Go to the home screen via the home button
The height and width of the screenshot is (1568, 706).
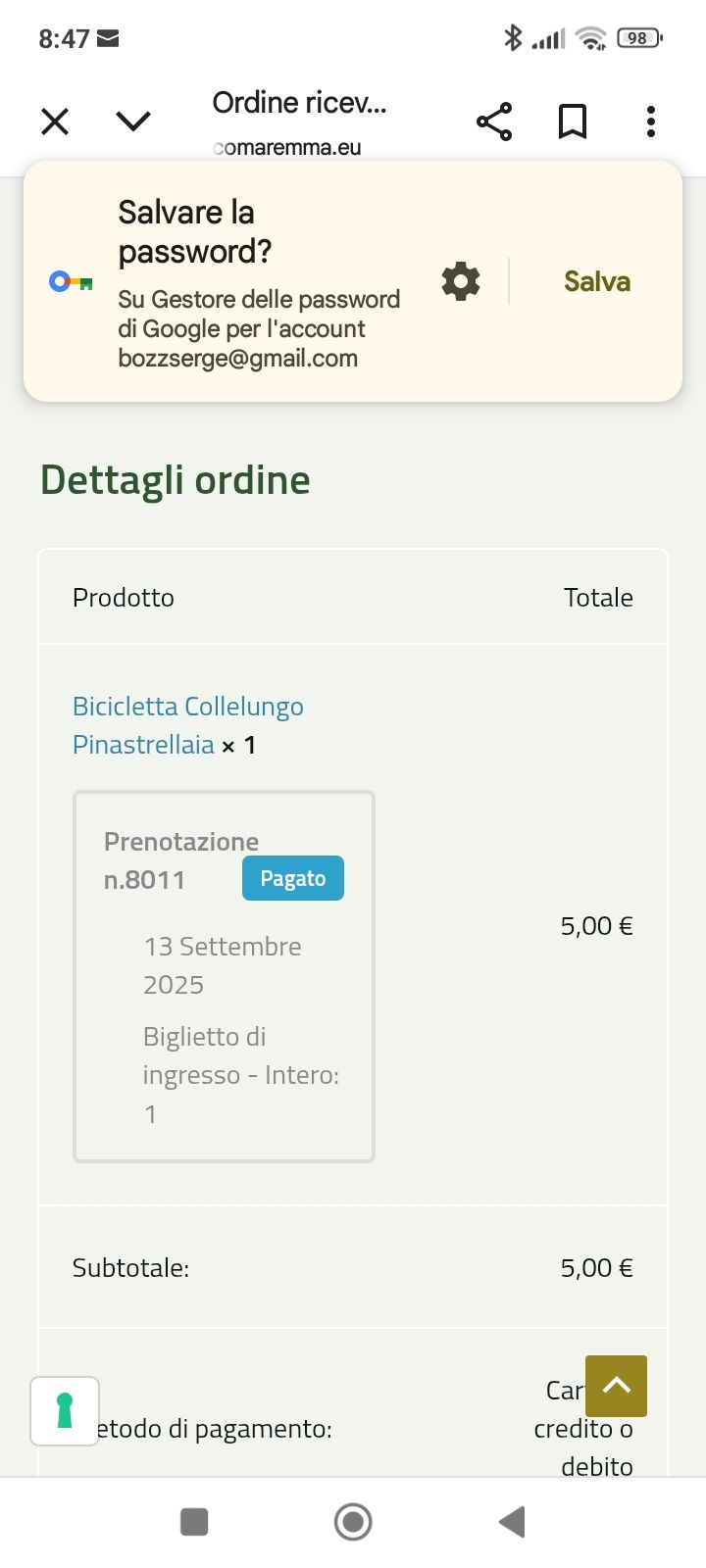353,1522
